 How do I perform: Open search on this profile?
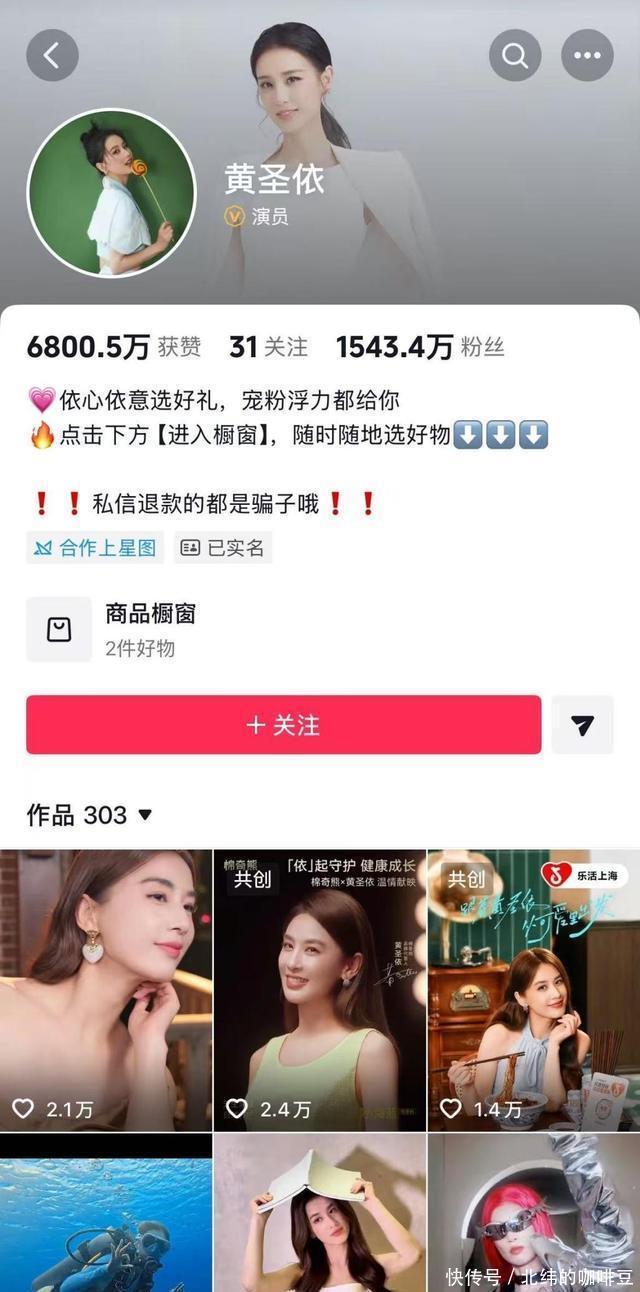tap(515, 56)
